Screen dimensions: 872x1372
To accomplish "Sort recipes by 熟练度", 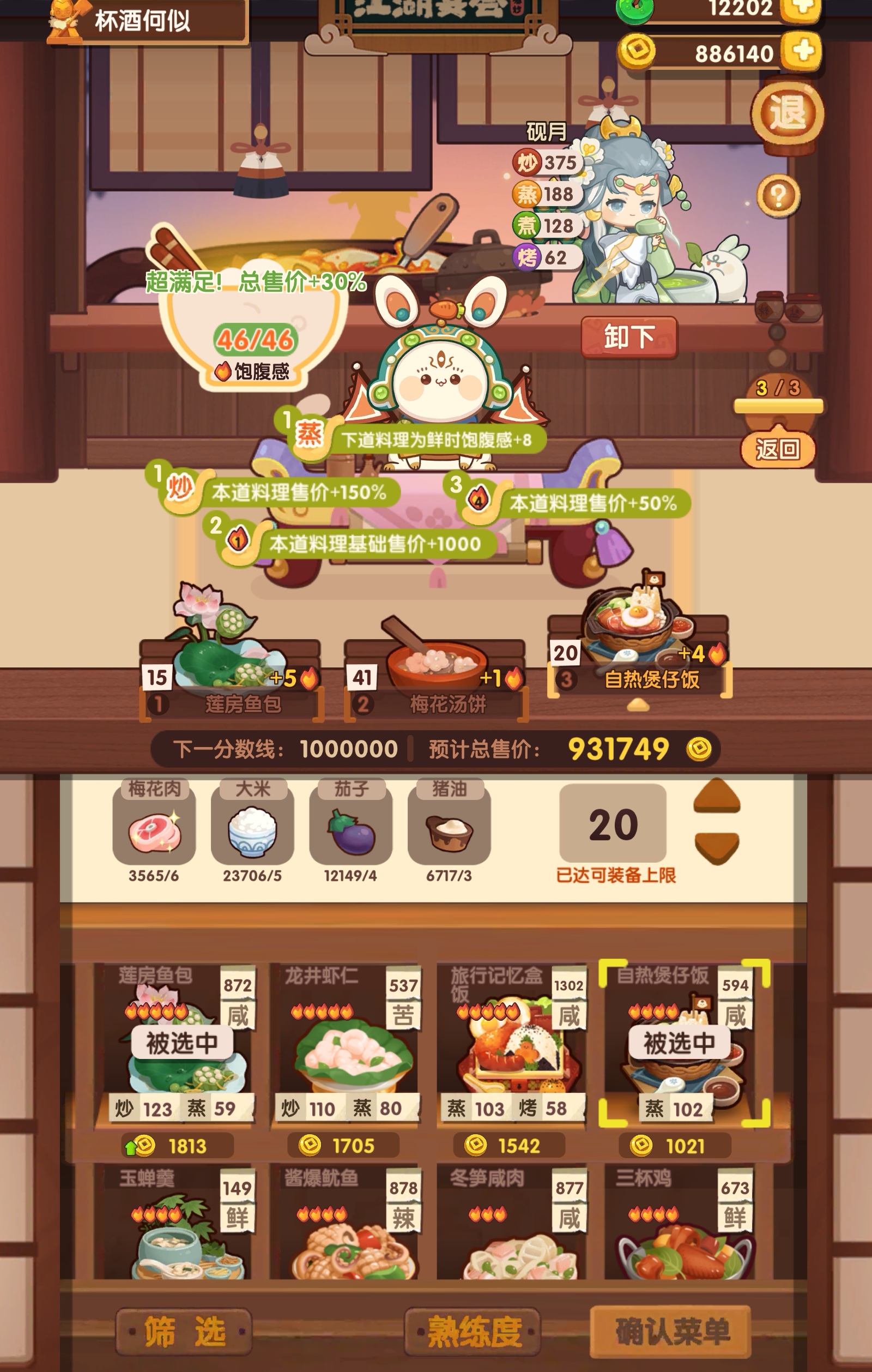I will 474,1332.
